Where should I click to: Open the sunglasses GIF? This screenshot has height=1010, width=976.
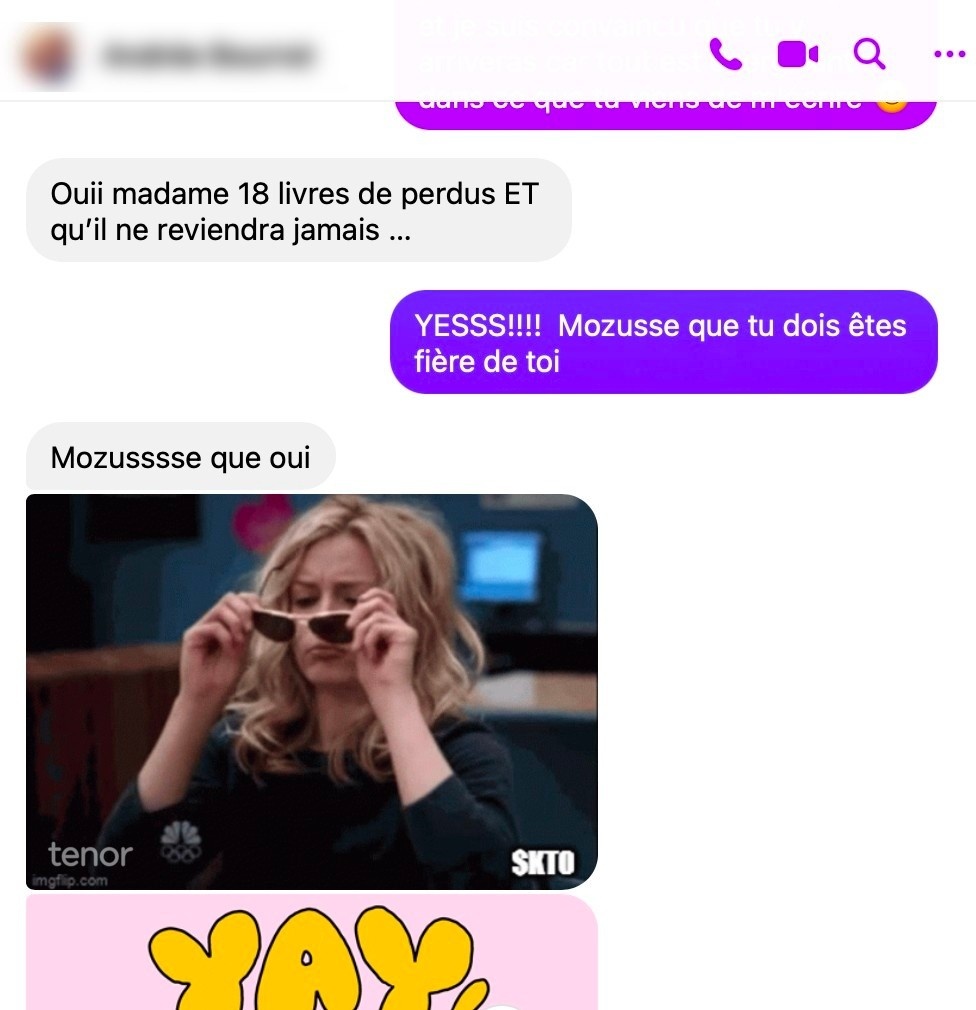pyautogui.click(x=311, y=691)
